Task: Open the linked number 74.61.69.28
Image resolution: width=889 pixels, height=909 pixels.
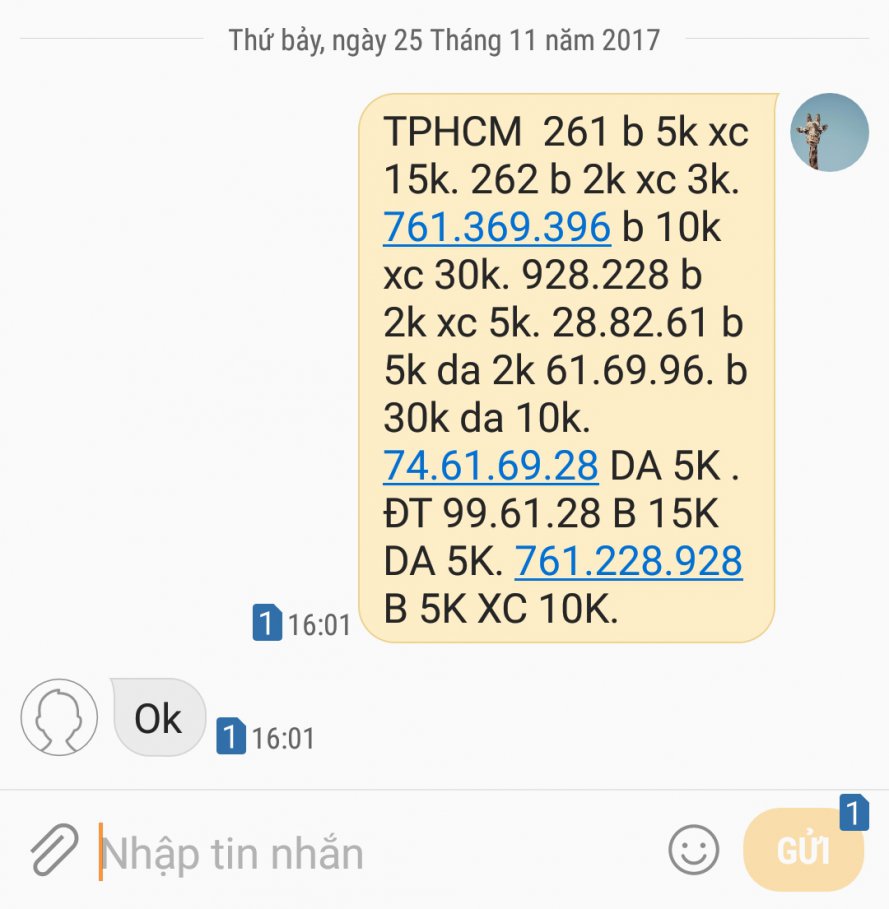Action: 490,465
